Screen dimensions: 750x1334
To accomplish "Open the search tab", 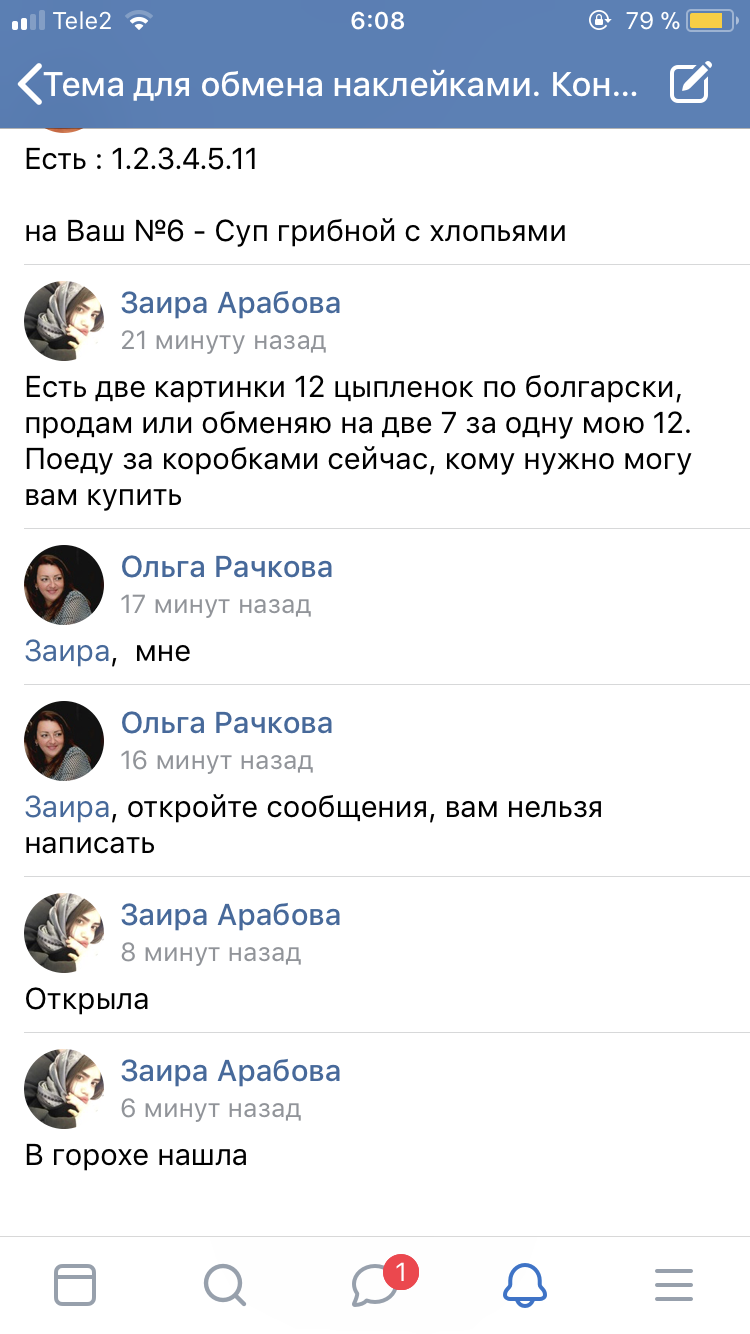I will [224, 1284].
